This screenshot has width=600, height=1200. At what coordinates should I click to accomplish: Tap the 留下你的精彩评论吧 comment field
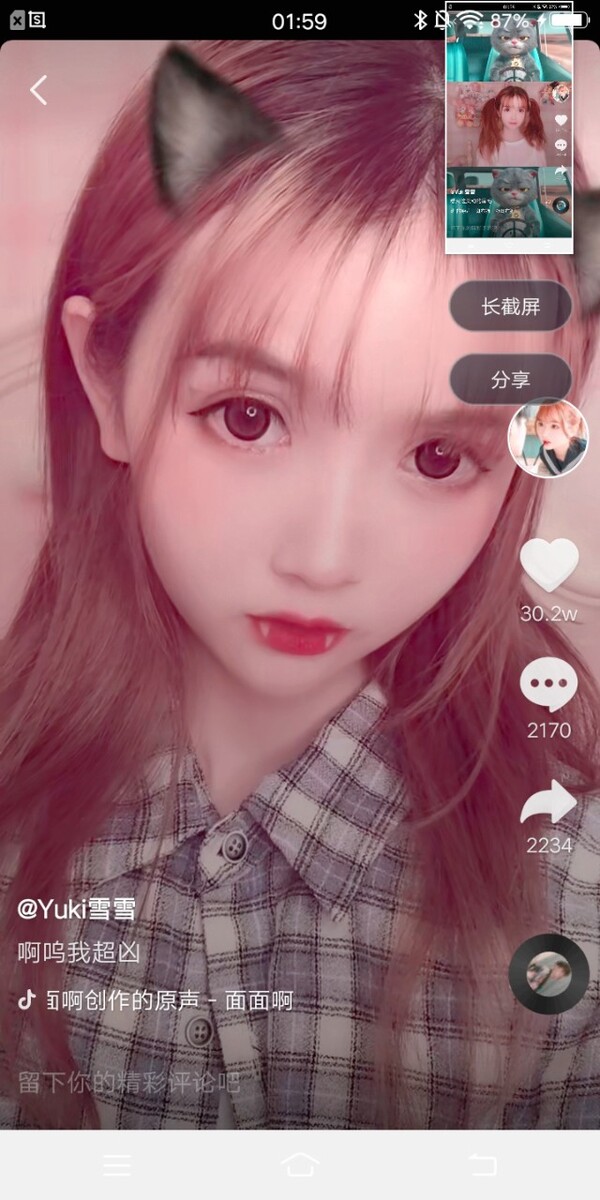(130, 1082)
